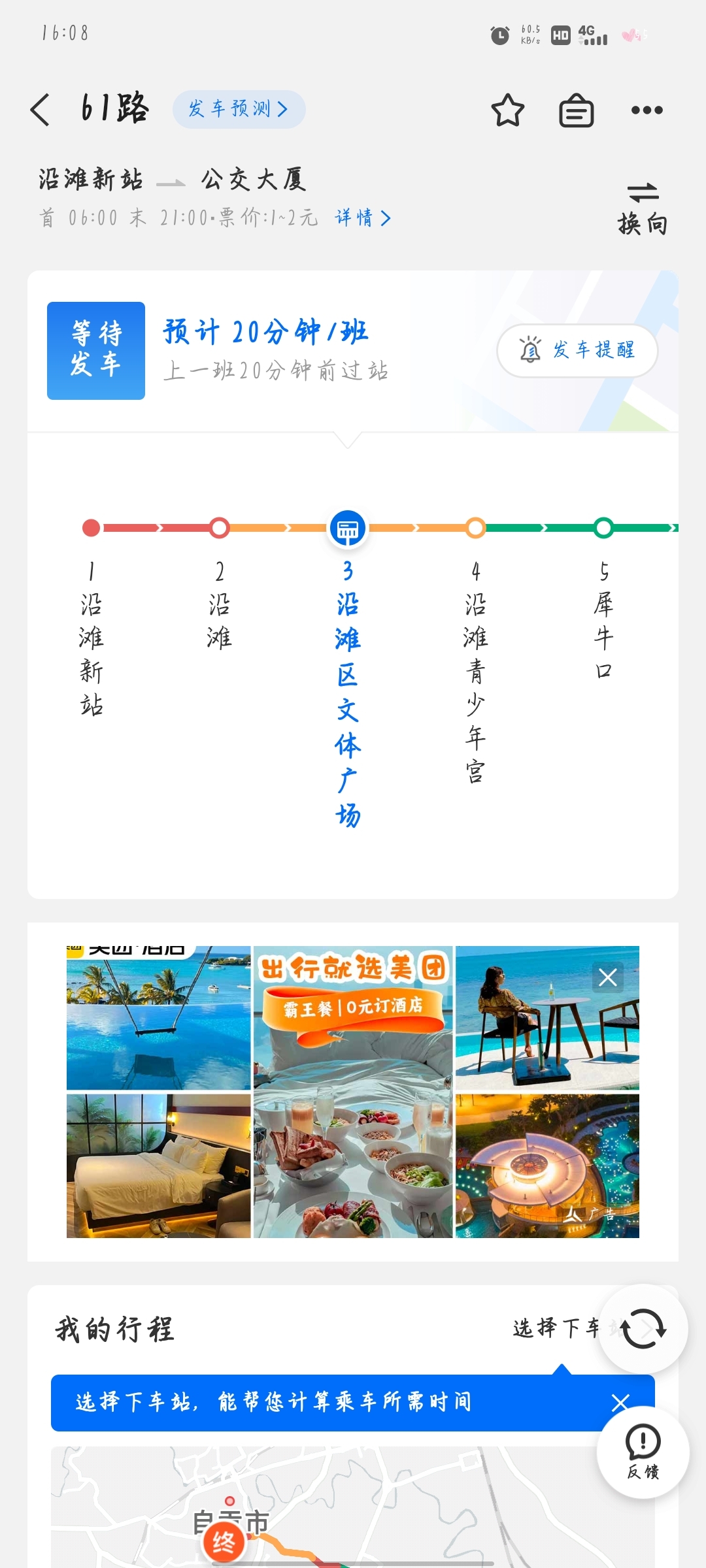Open the 美团 hotel advertisement banner

[353, 1092]
